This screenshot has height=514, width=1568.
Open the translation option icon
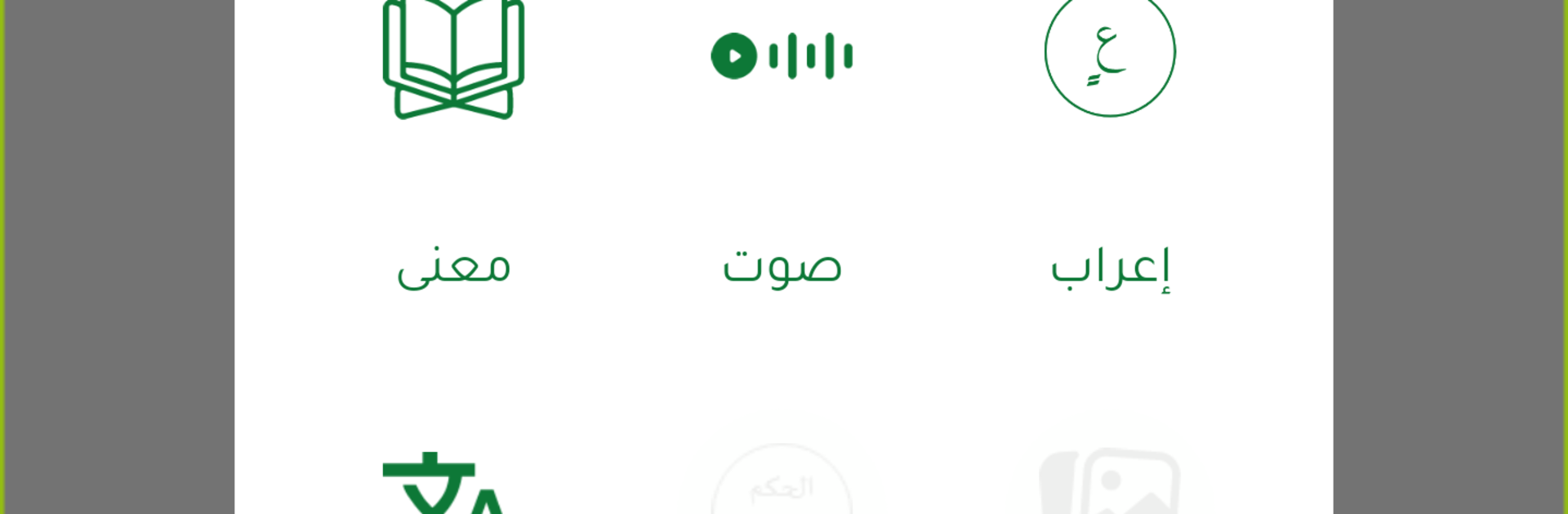[x=445, y=486]
